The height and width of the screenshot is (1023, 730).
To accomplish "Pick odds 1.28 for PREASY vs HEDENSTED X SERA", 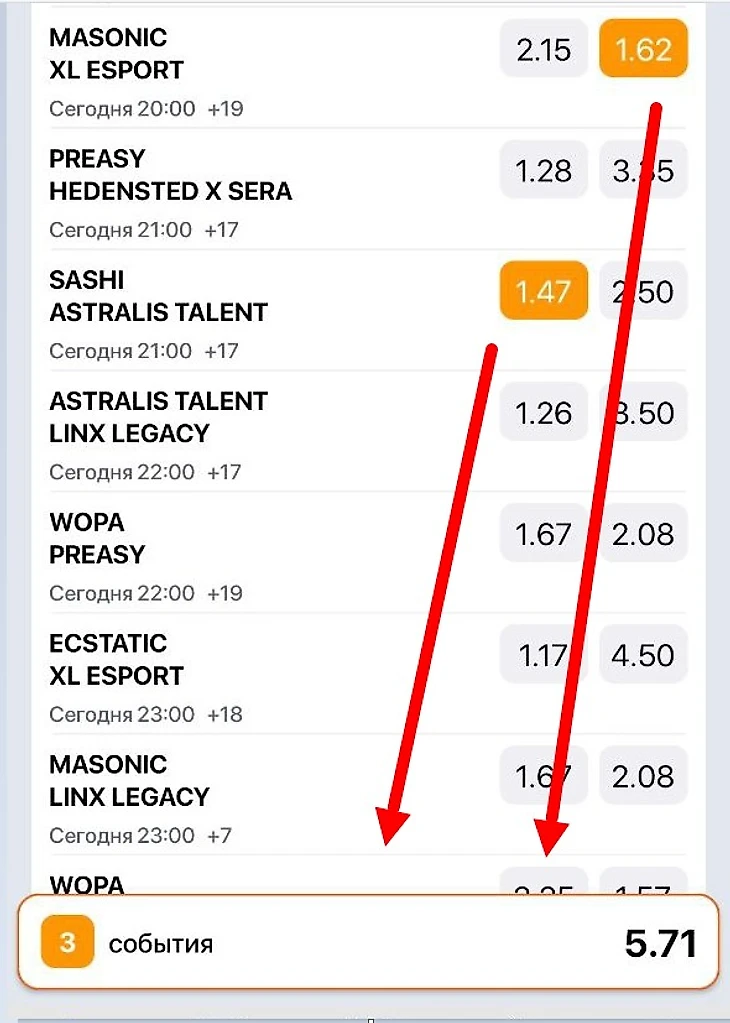I will click(543, 171).
